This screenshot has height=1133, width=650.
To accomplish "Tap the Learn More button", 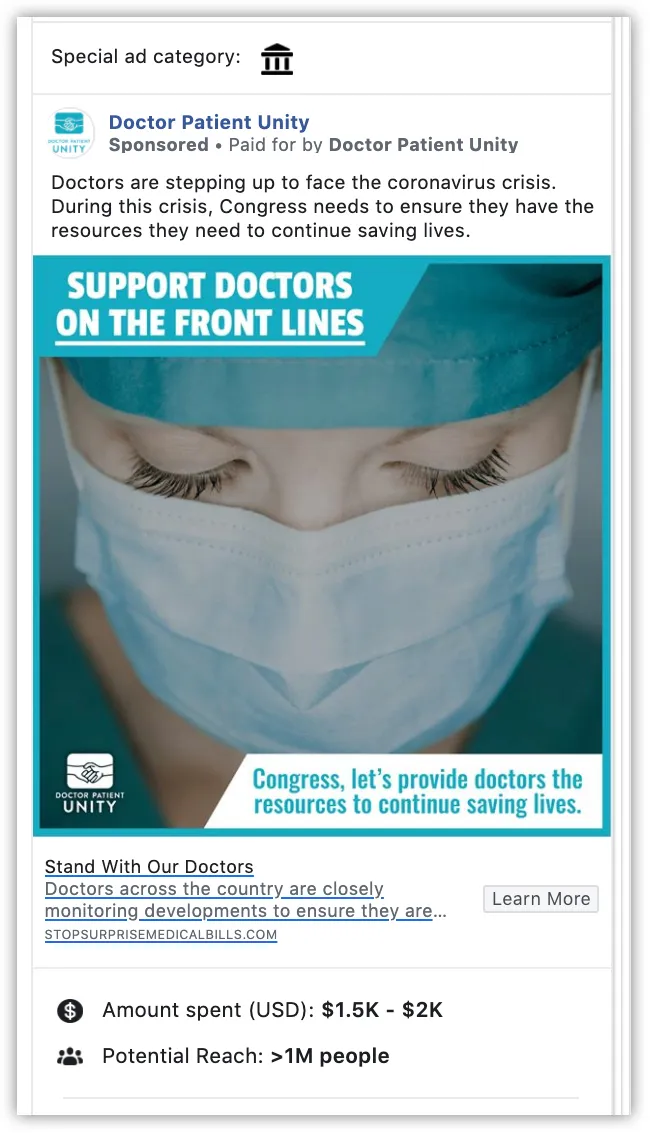I will point(541,899).
